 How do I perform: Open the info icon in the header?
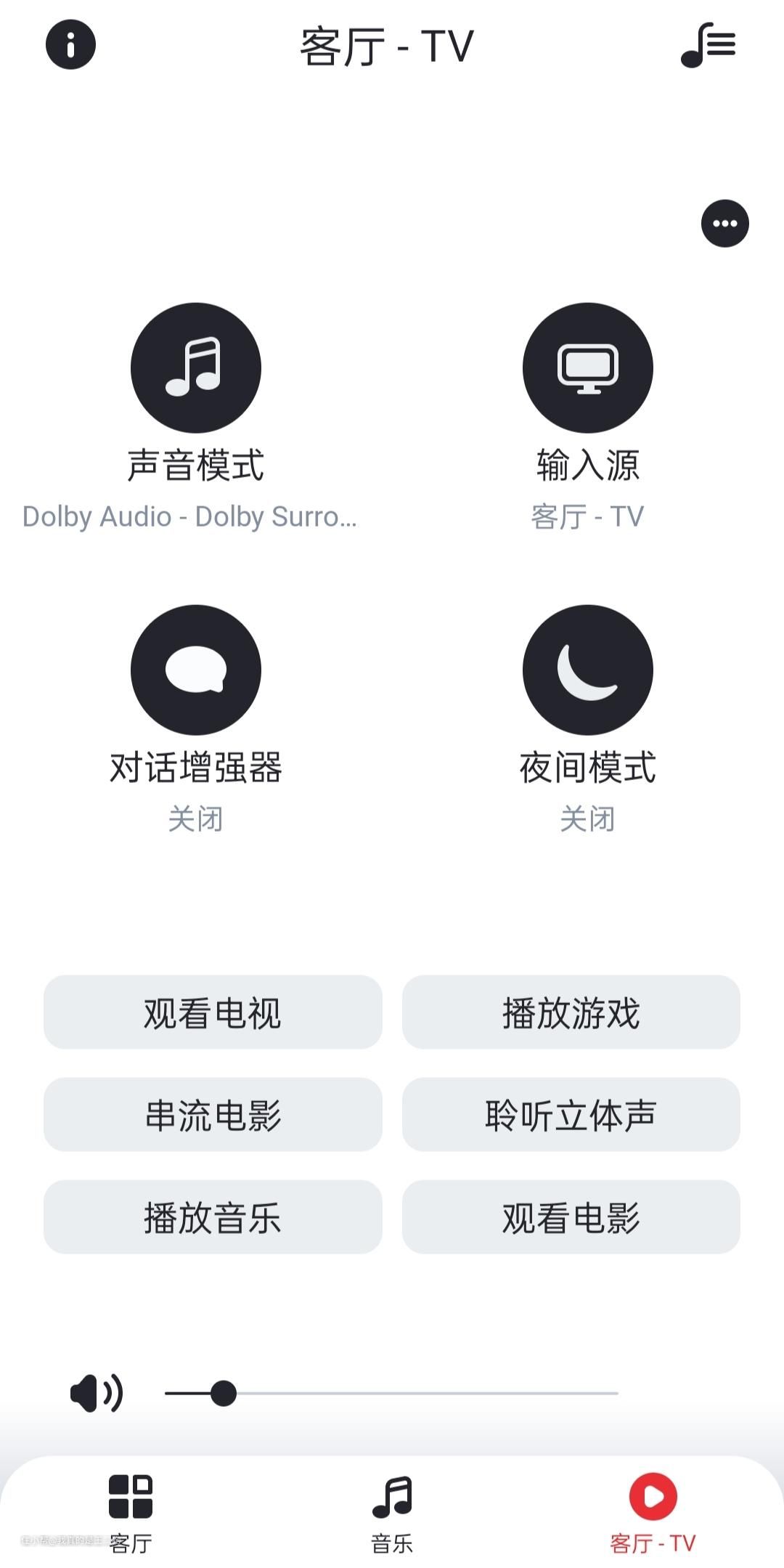pos(70,45)
